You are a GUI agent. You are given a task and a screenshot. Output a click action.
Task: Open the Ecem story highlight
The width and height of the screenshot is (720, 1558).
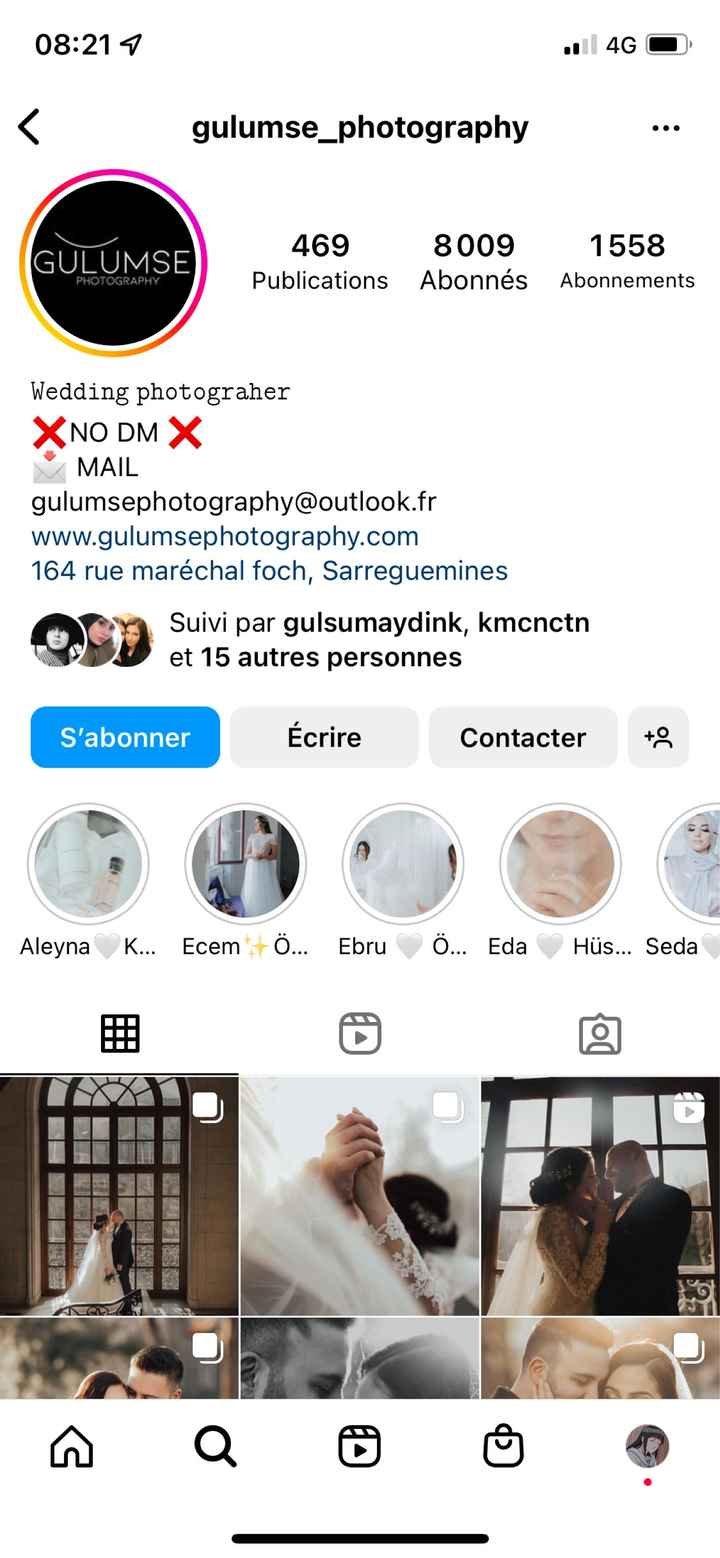pos(245,863)
